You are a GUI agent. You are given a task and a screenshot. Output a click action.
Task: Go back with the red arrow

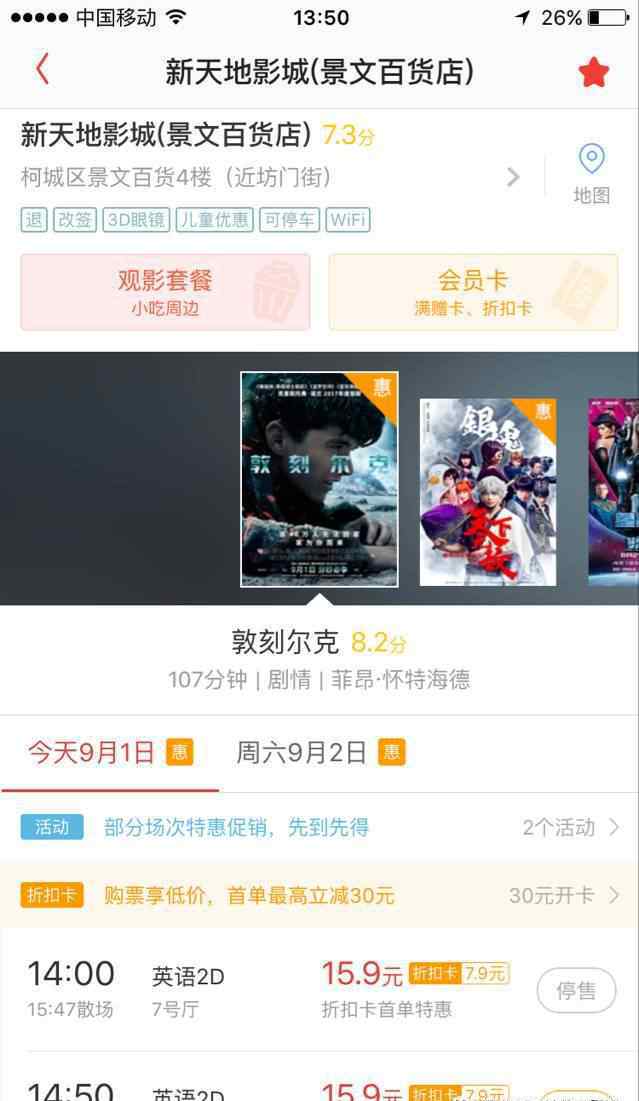pos(42,70)
